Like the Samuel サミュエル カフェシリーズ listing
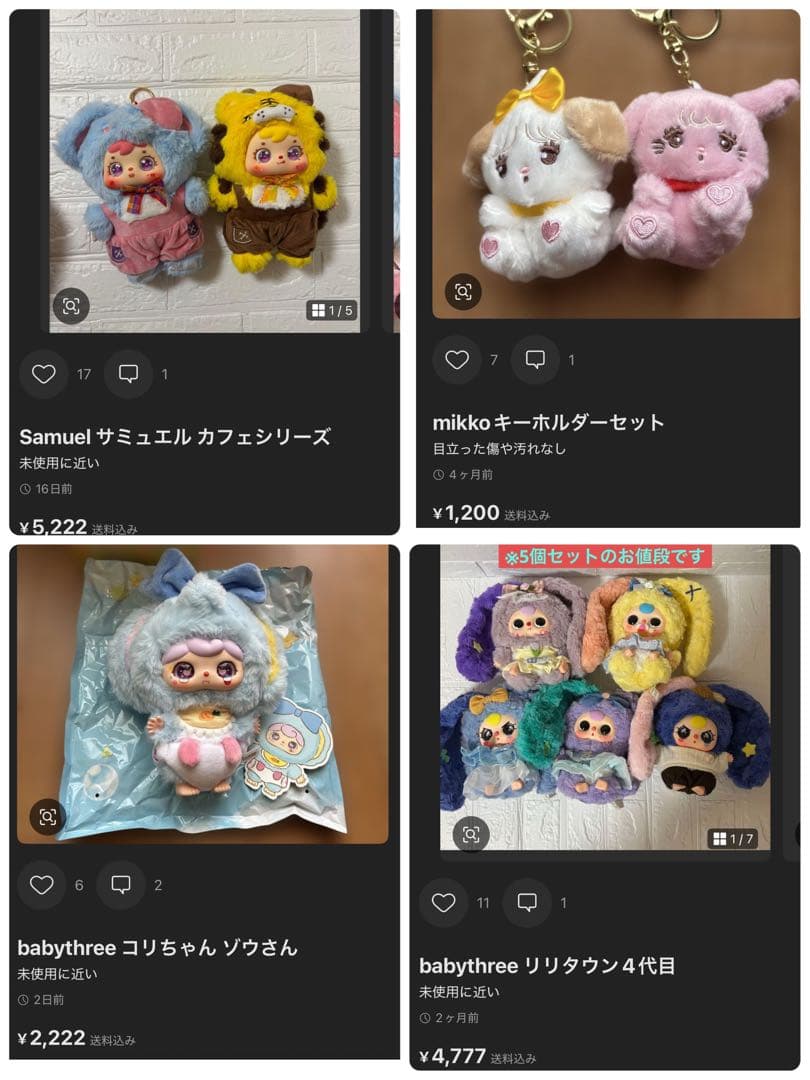The width and height of the screenshot is (810, 1080). click(44, 374)
